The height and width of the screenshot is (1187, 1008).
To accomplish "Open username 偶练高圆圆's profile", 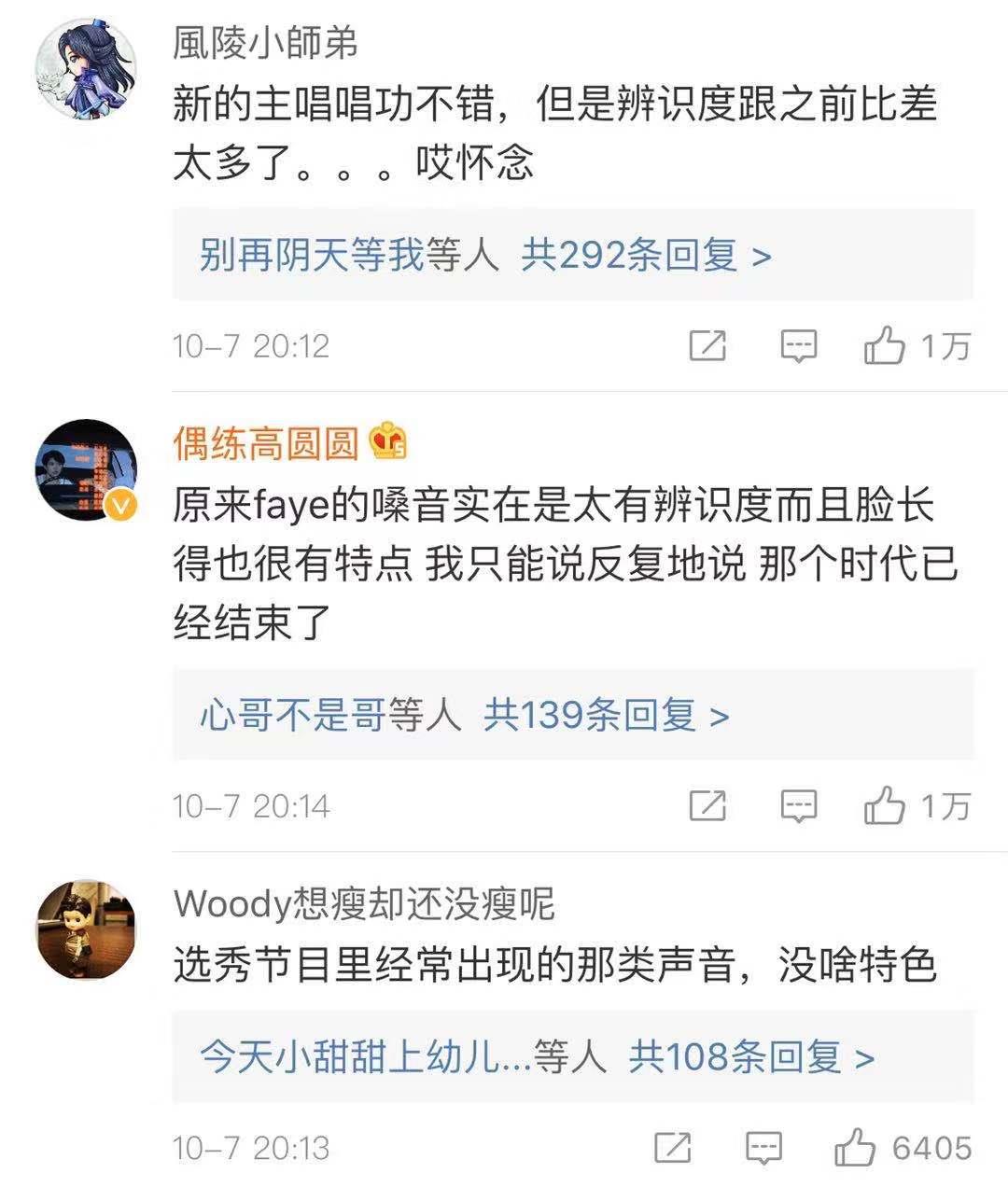I will click(x=266, y=442).
